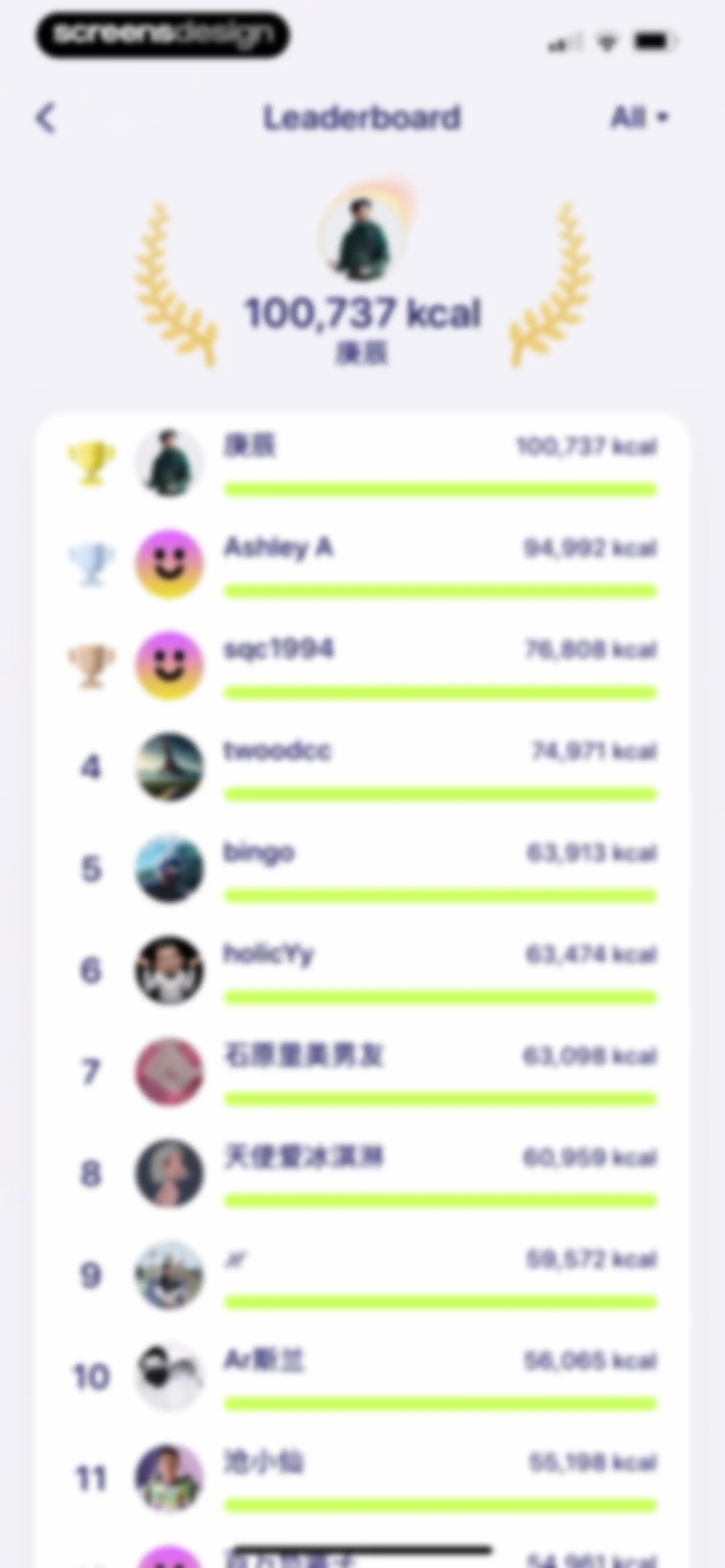The width and height of the screenshot is (725, 1568).
Task: Tap the holicYy entry
Action: (362, 970)
